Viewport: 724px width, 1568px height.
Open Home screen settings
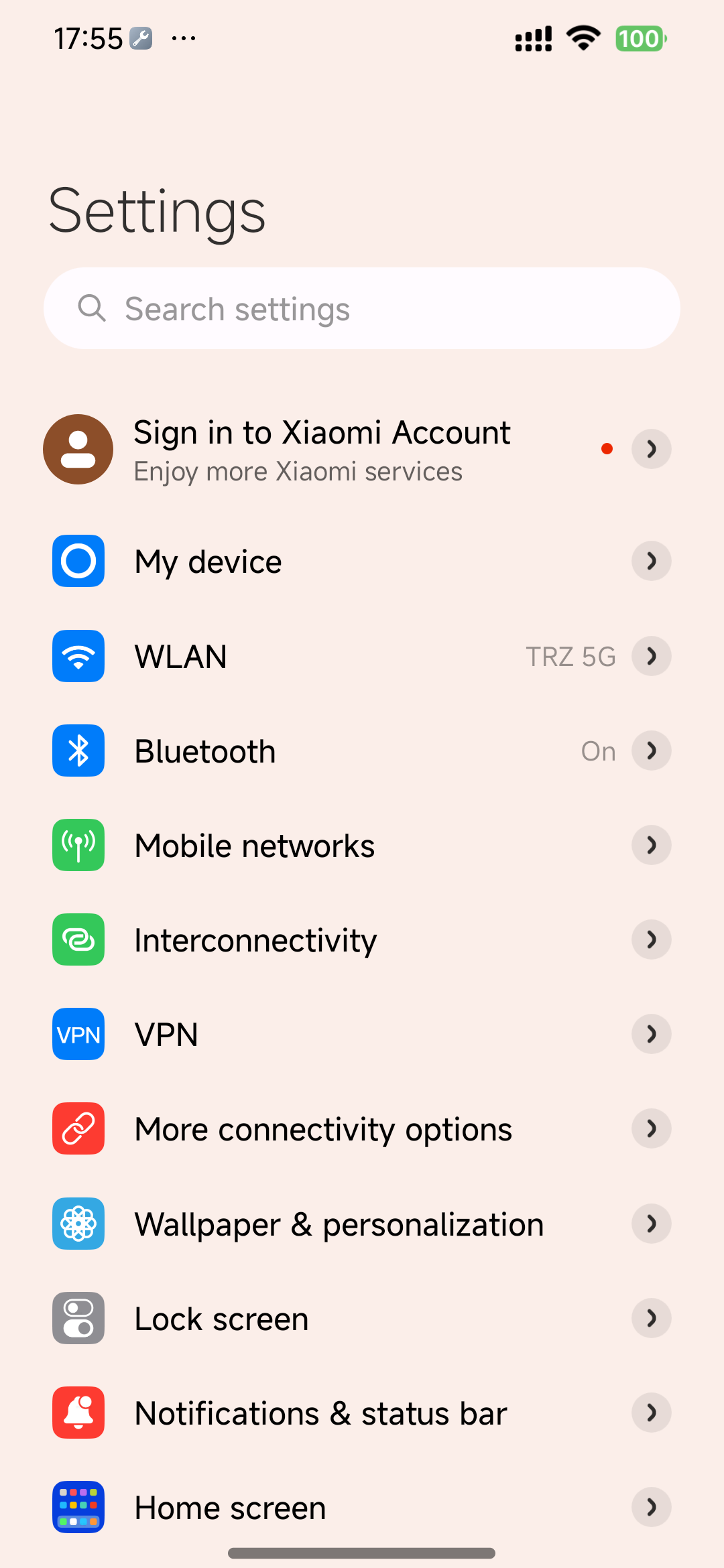click(x=362, y=1508)
